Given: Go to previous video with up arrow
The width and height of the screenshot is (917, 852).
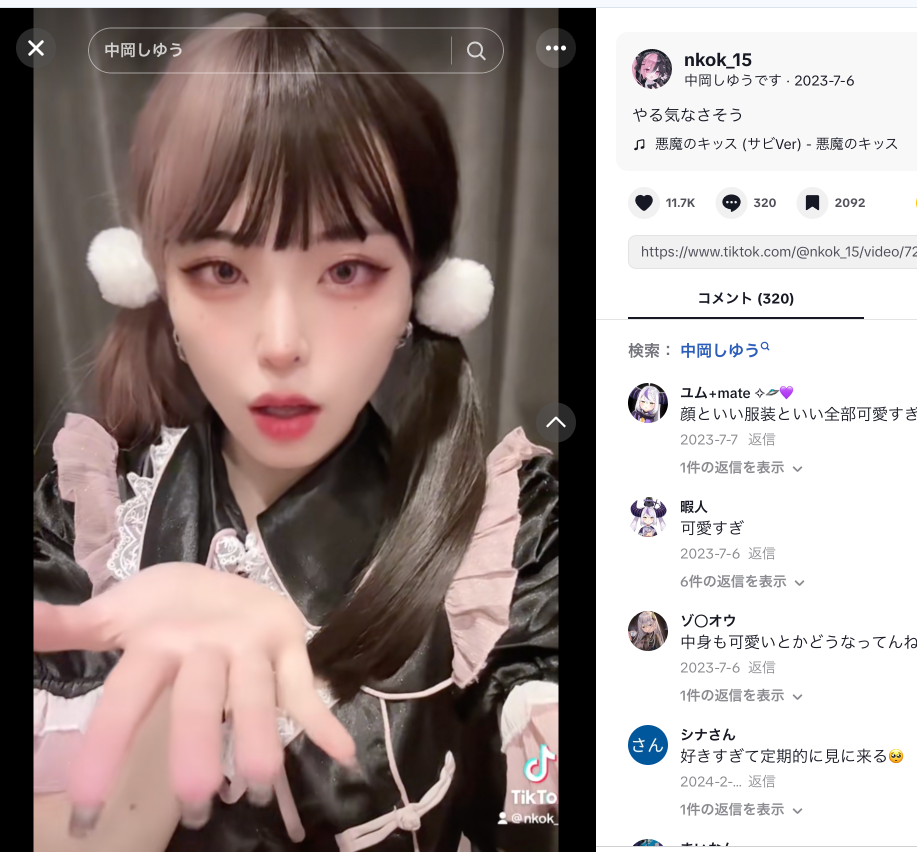Looking at the screenshot, I should pos(556,422).
